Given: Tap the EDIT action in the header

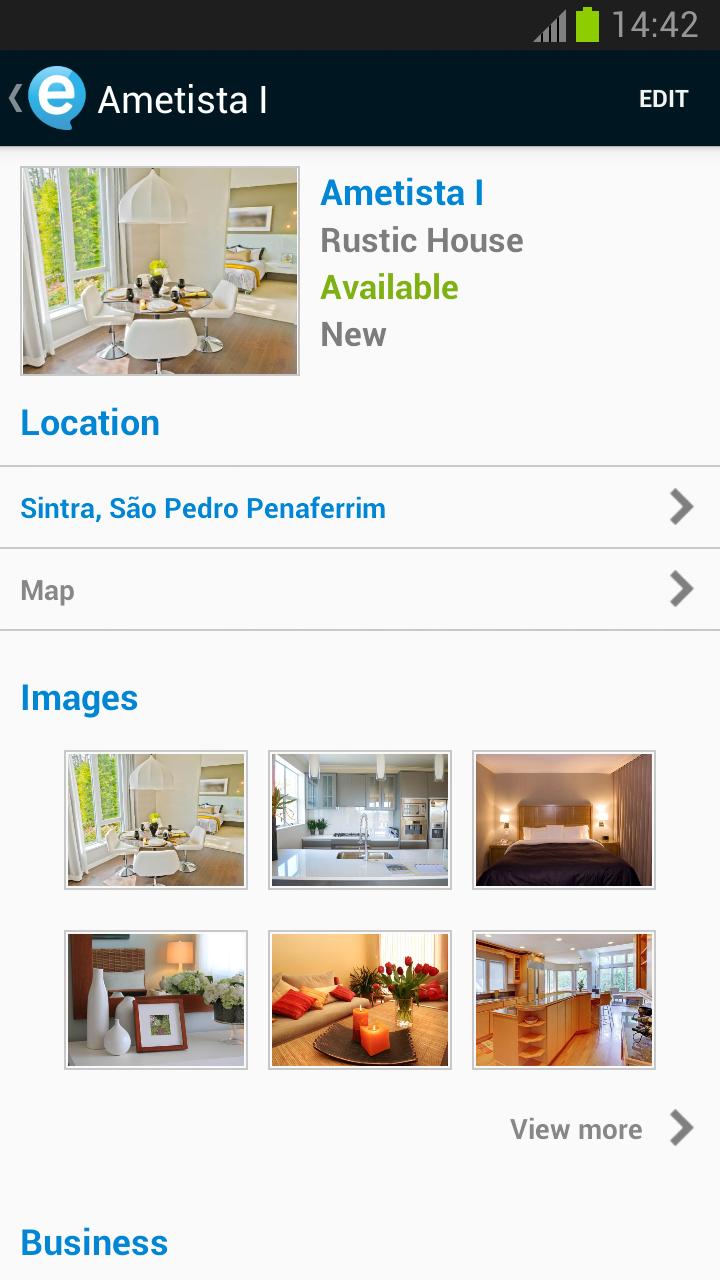Looking at the screenshot, I should click(x=664, y=98).
